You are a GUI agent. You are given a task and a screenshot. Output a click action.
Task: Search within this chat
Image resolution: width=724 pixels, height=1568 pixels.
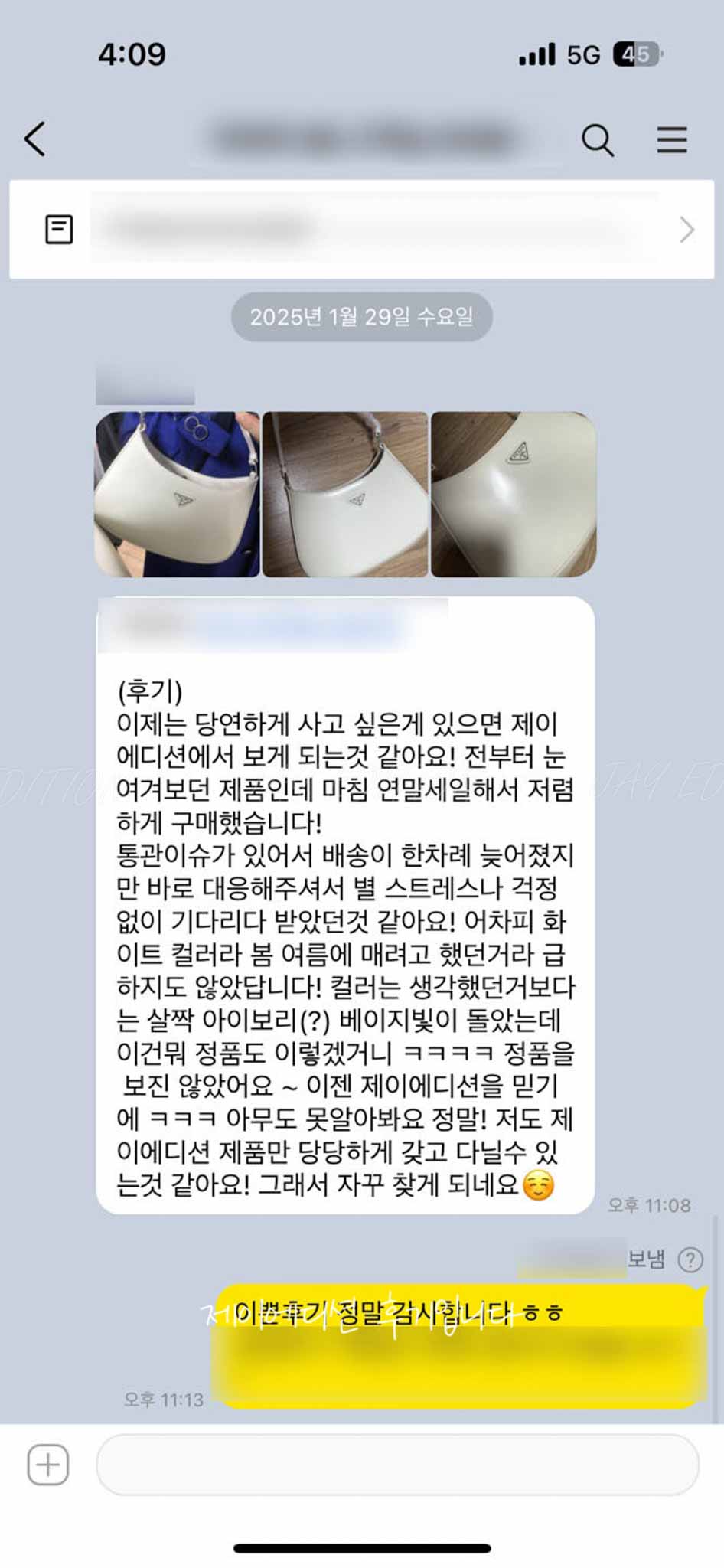(597, 140)
